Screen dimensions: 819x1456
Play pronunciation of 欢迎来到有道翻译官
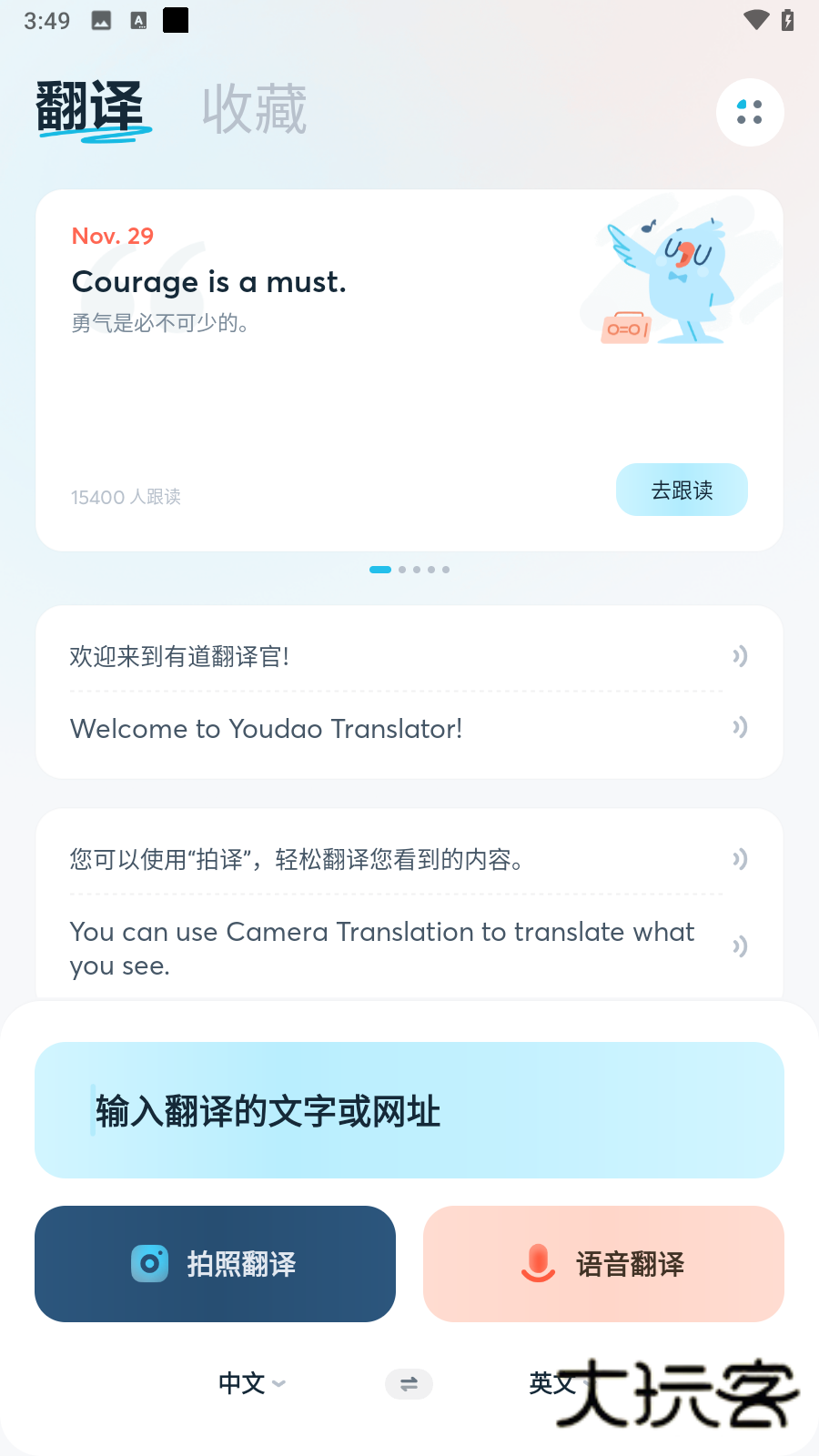pos(739,655)
